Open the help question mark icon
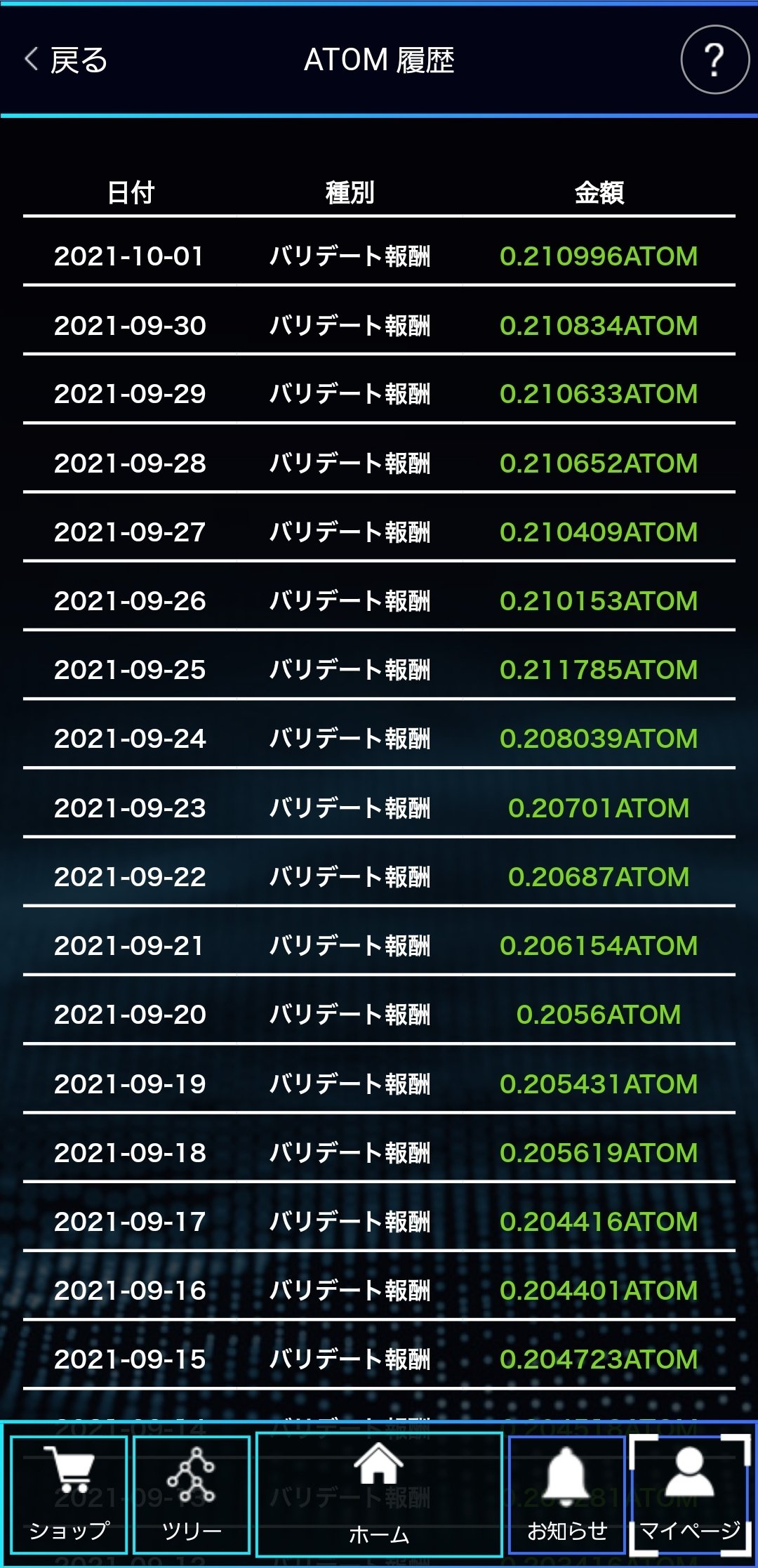The width and height of the screenshot is (758, 1568). coord(714,60)
